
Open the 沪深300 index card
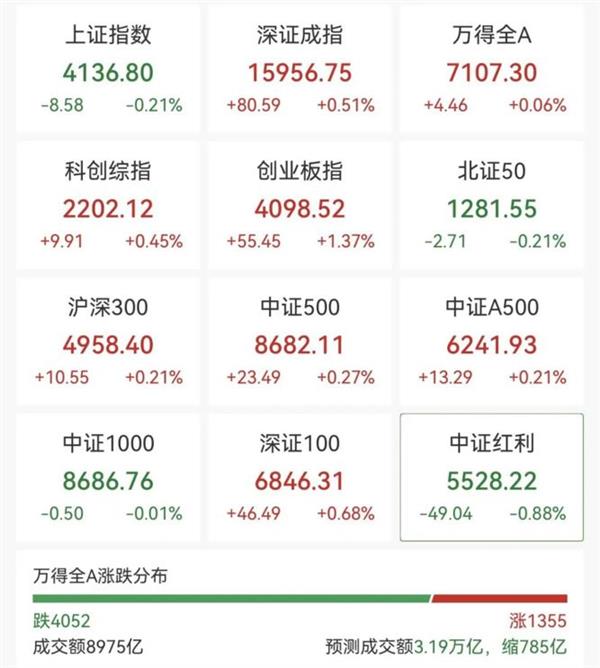[x=108, y=341]
